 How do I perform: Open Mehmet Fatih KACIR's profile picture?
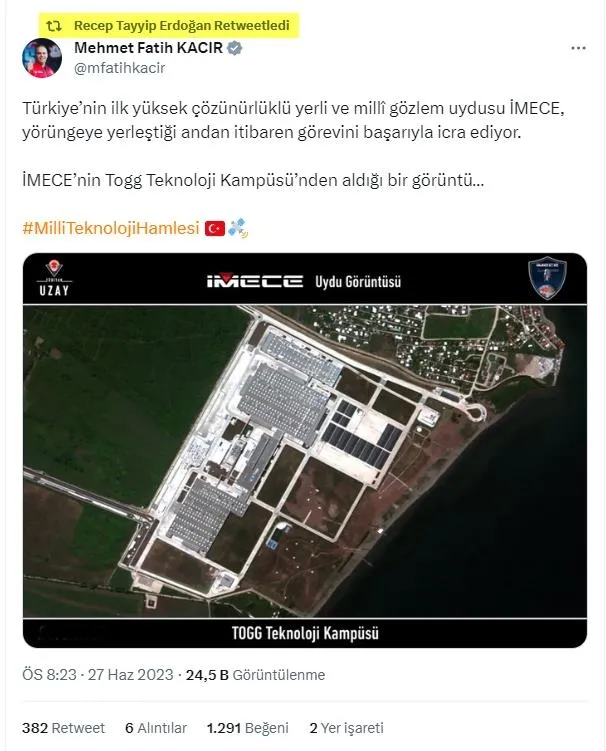point(42,59)
